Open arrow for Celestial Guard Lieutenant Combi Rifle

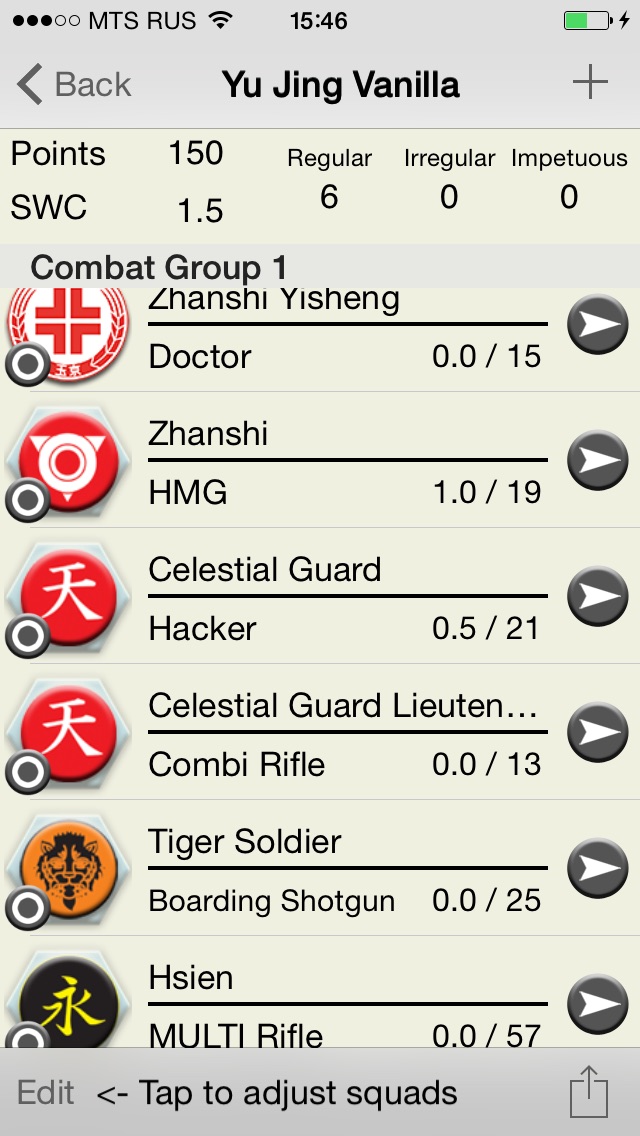point(597,732)
